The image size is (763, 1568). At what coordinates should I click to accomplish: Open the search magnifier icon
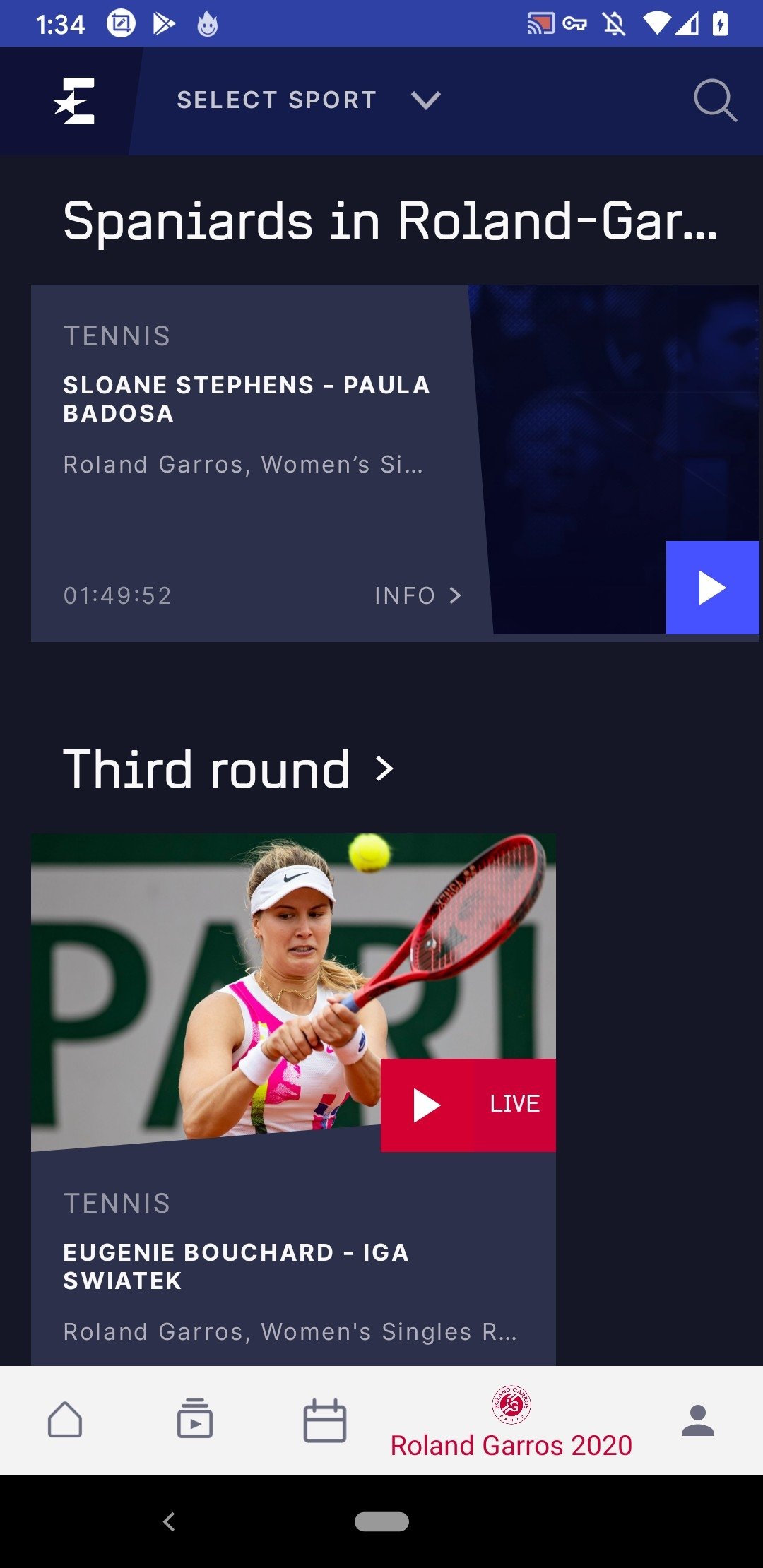715,101
